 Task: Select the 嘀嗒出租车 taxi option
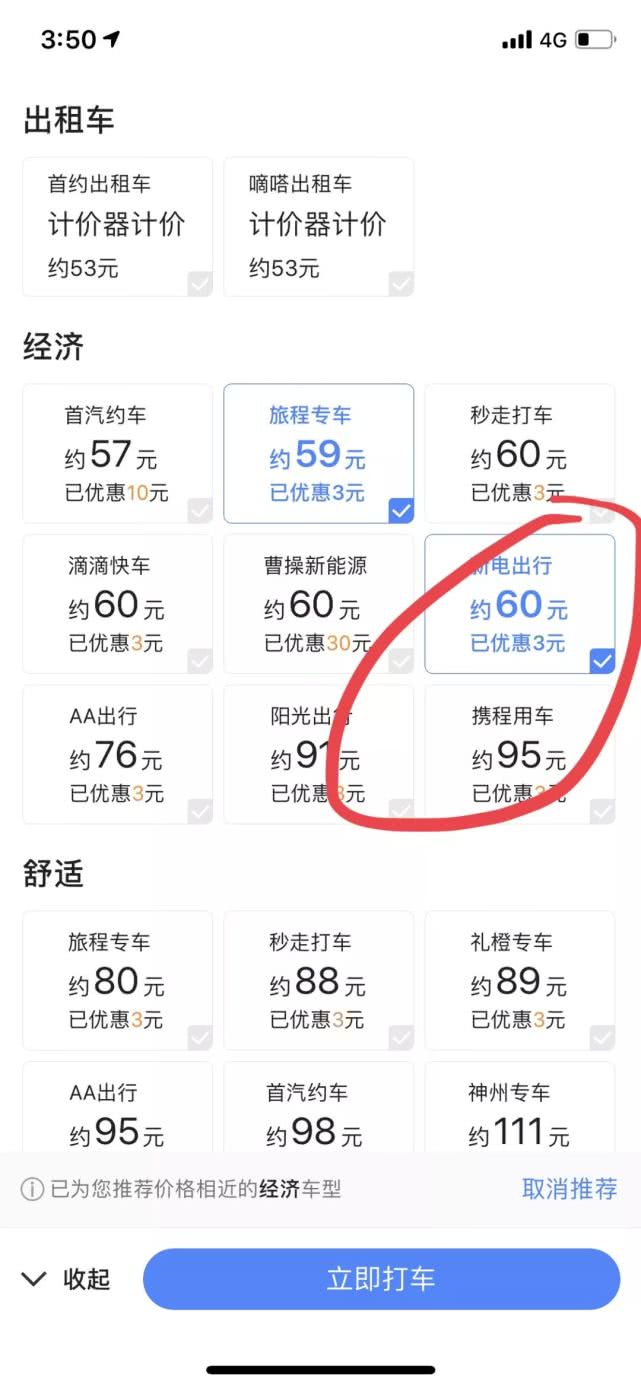click(319, 226)
